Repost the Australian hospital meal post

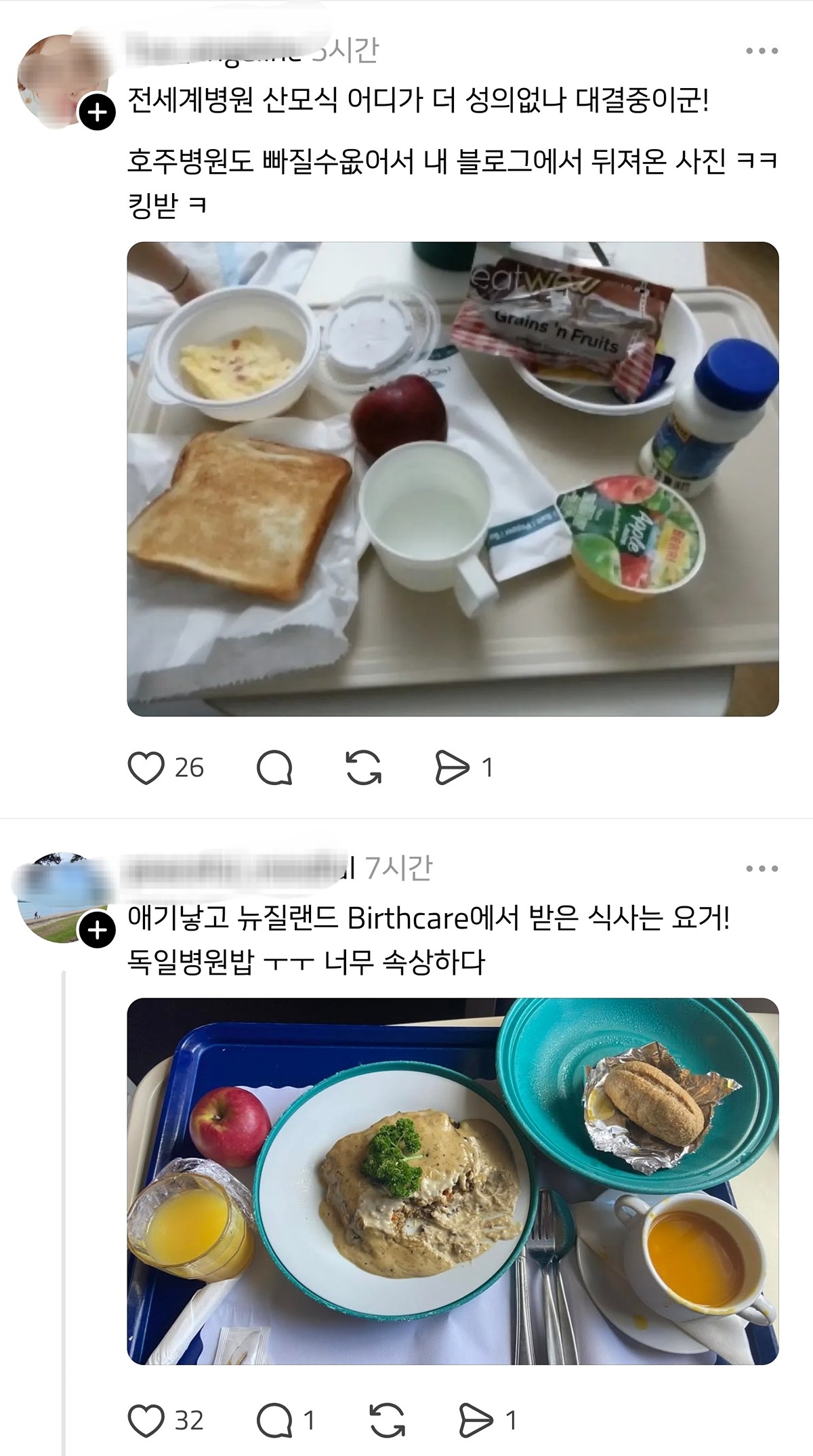[x=363, y=768]
